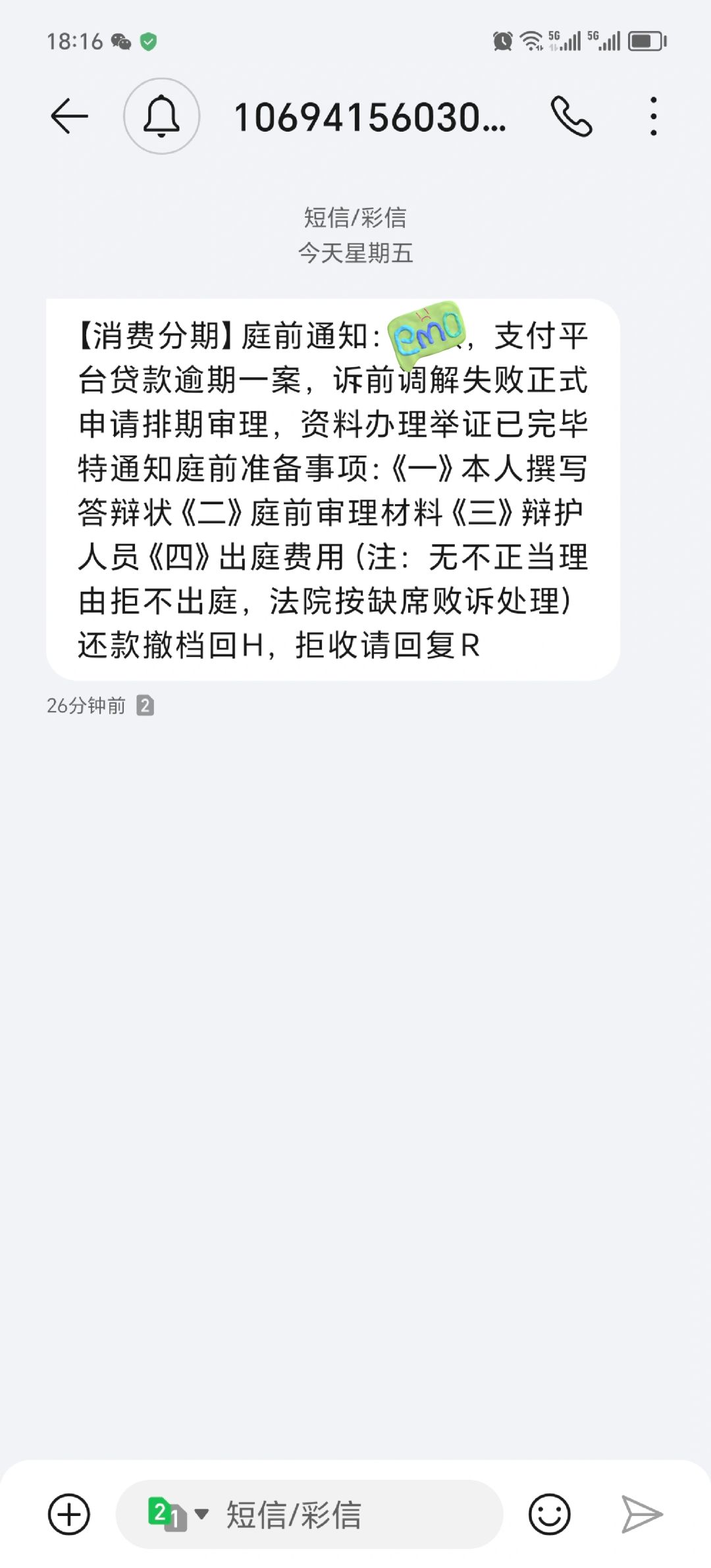The width and height of the screenshot is (711, 1568).
Task: Tap the SIM 2 badge near the timestamp
Action: click(146, 704)
